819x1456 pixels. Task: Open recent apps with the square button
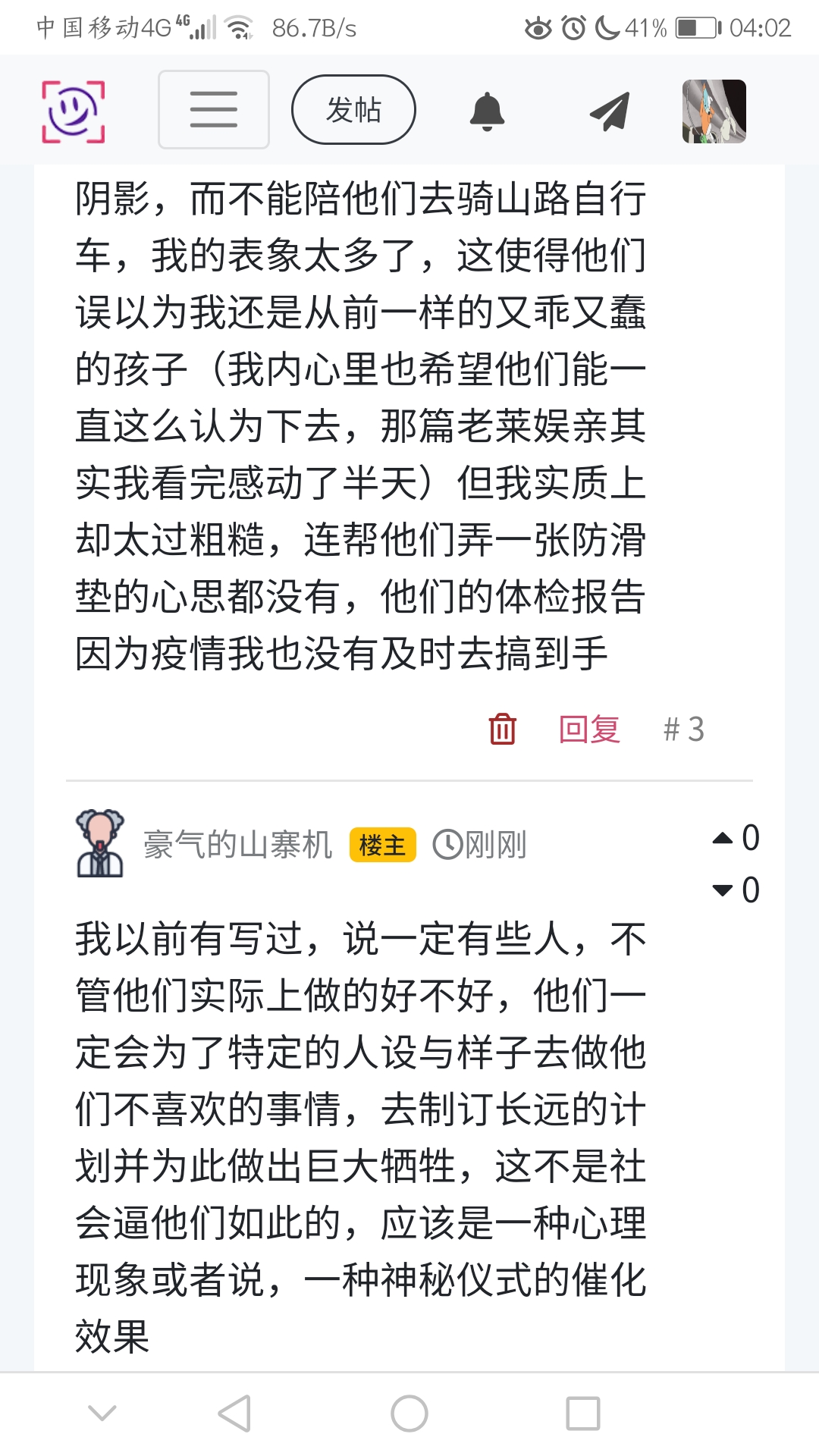point(583,1414)
